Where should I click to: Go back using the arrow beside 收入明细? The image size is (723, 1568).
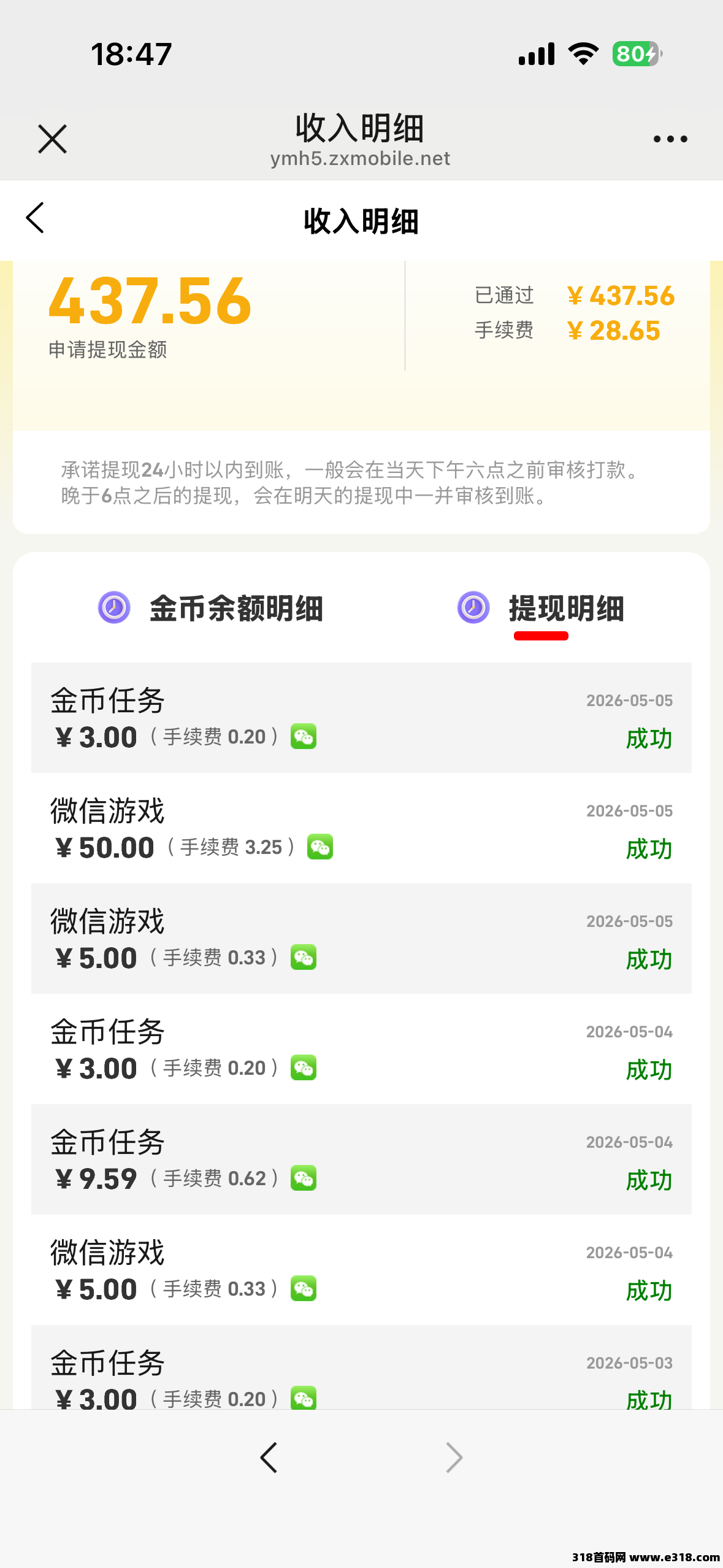point(35,218)
